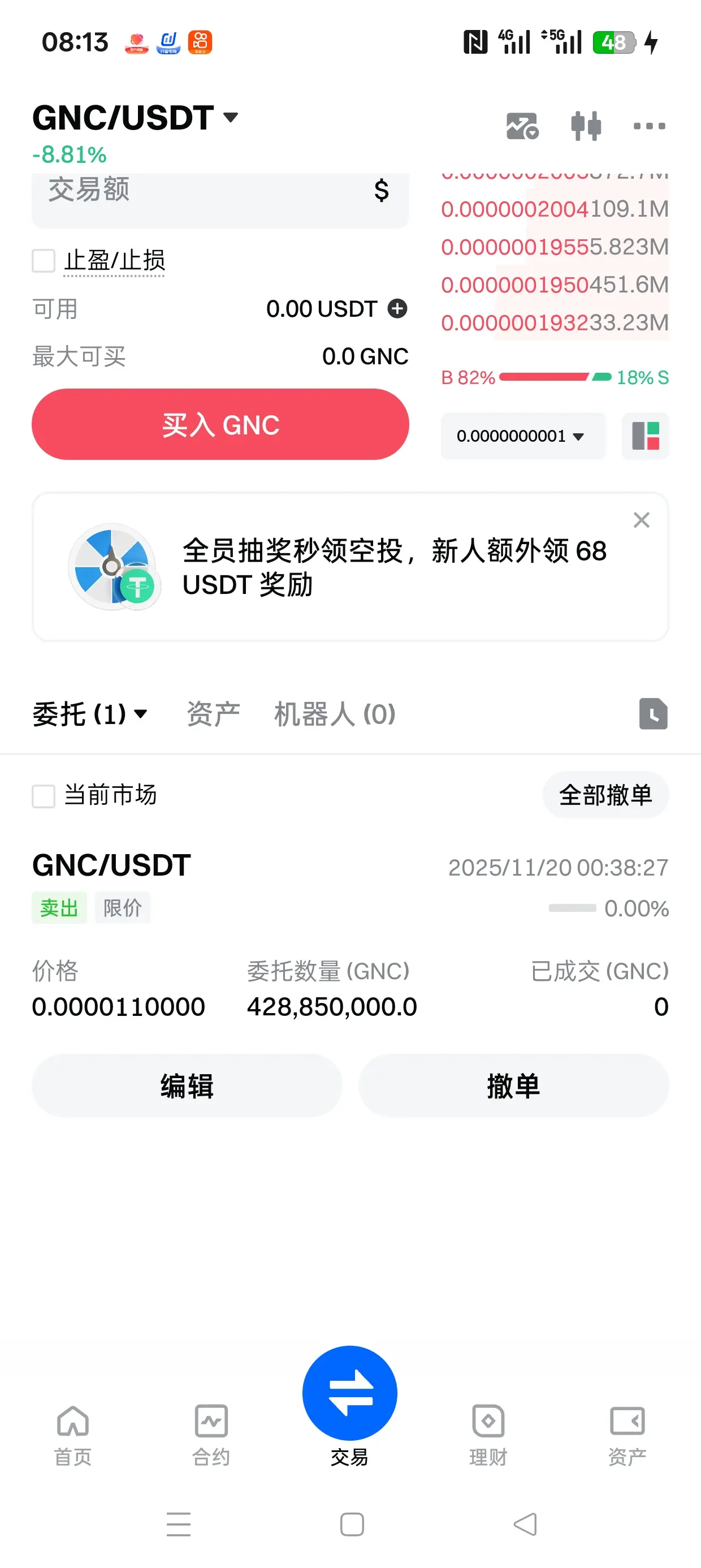This screenshot has height=1568, width=701.
Task: Dismiss the 68 USDT airdrop banner
Action: [642, 520]
